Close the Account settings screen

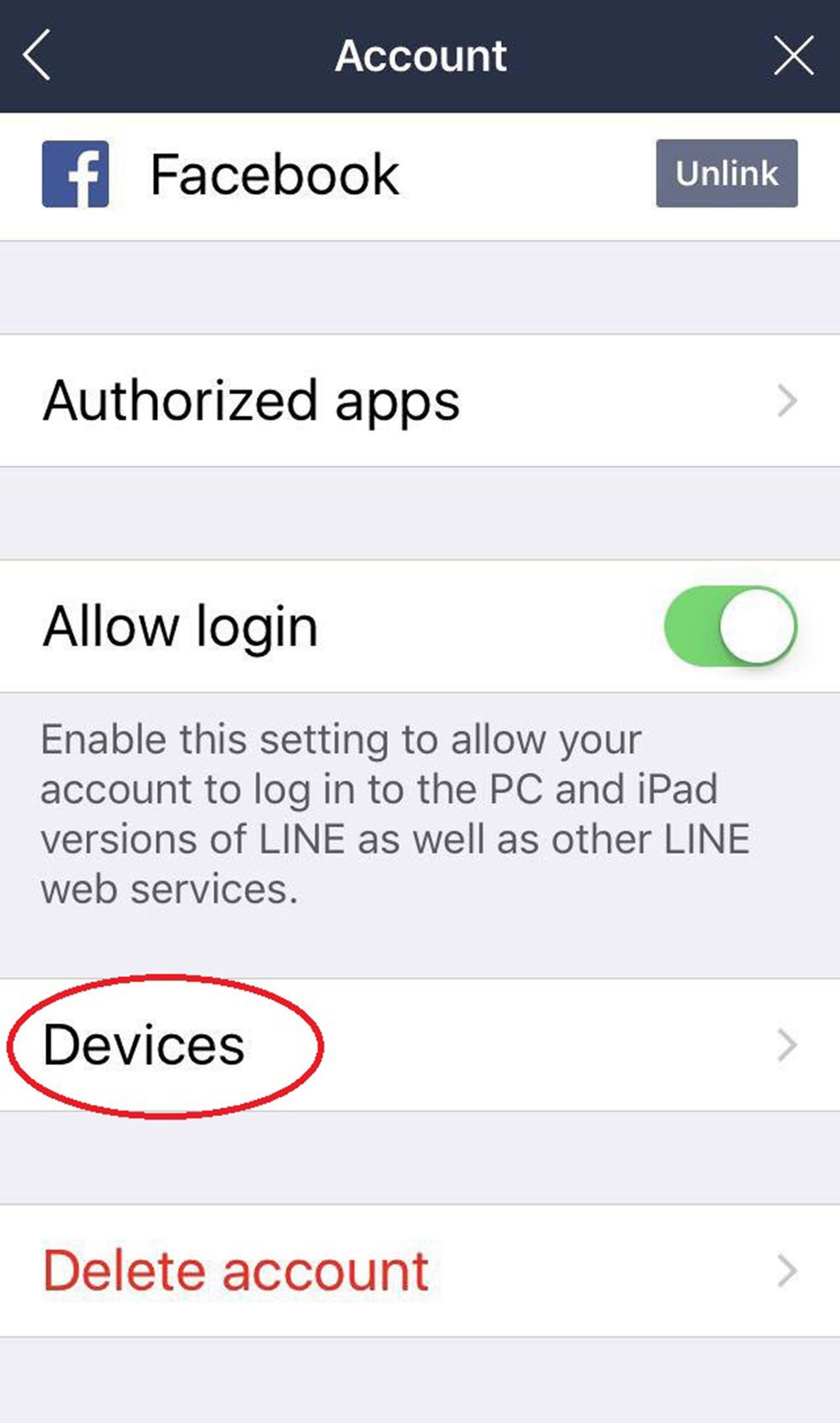(x=794, y=56)
